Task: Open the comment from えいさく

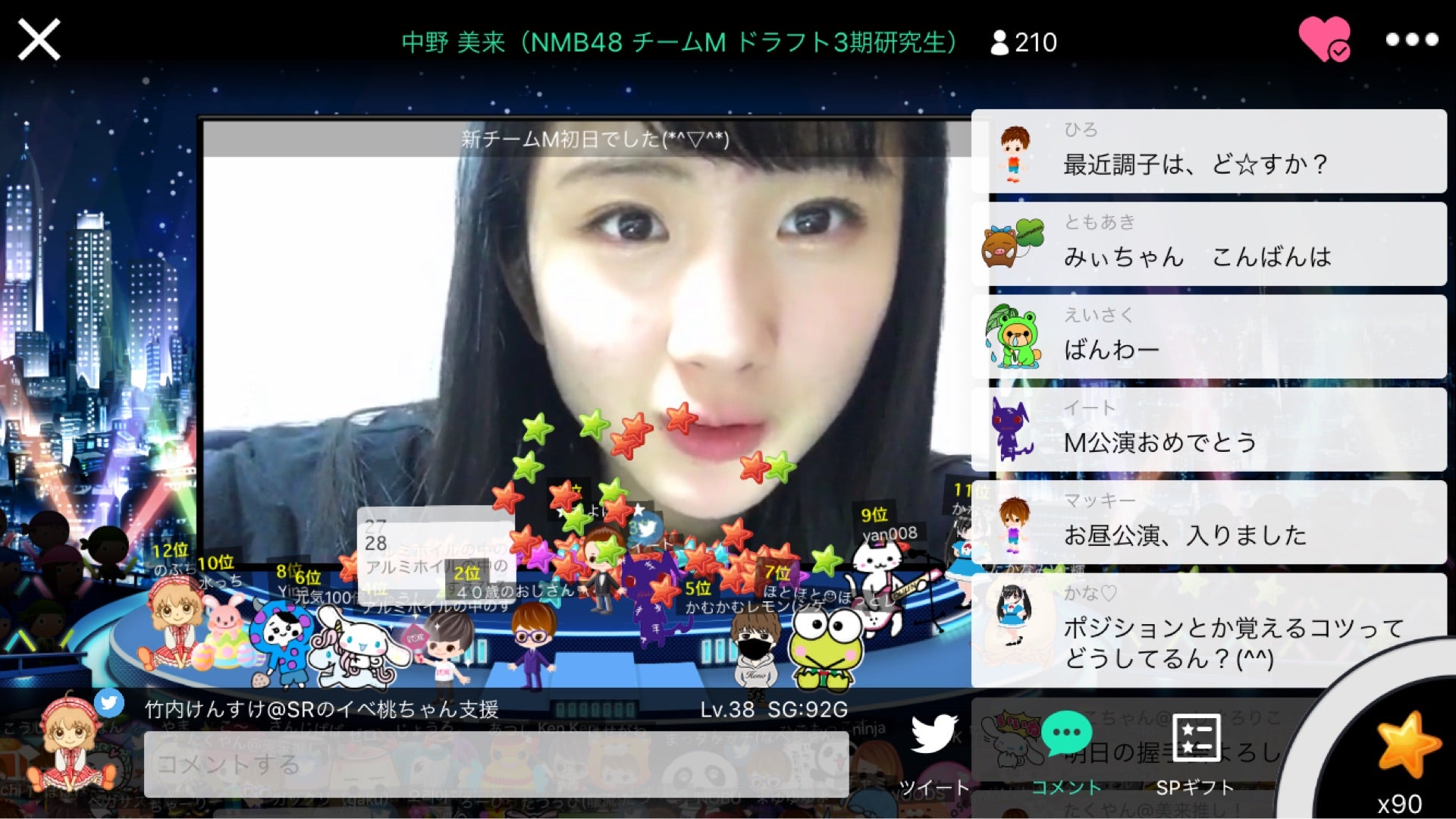Action: click(x=1209, y=337)
